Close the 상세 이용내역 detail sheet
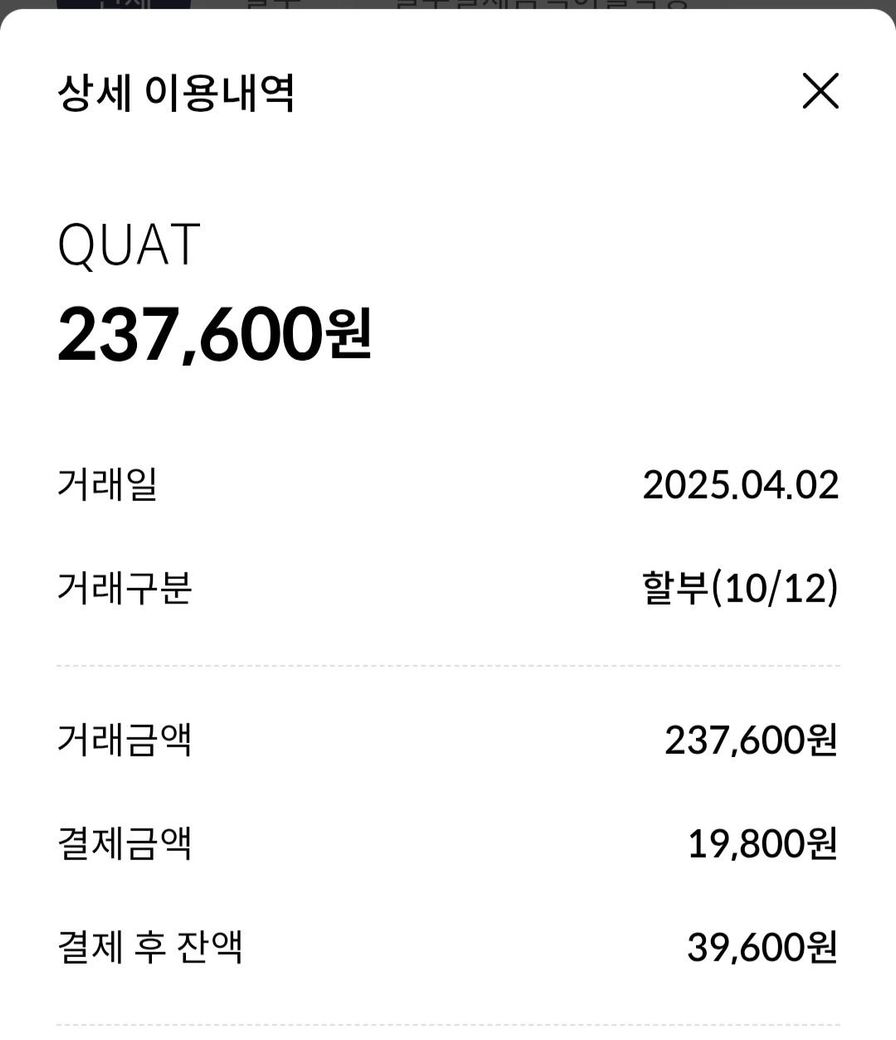 (x=820, y=92)
